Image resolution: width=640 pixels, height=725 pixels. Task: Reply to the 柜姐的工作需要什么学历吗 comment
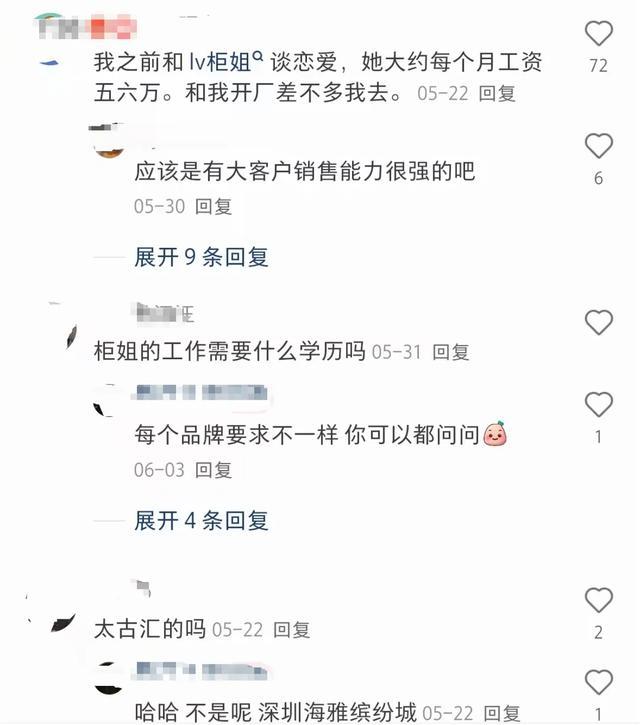click(x=451, y=352)
